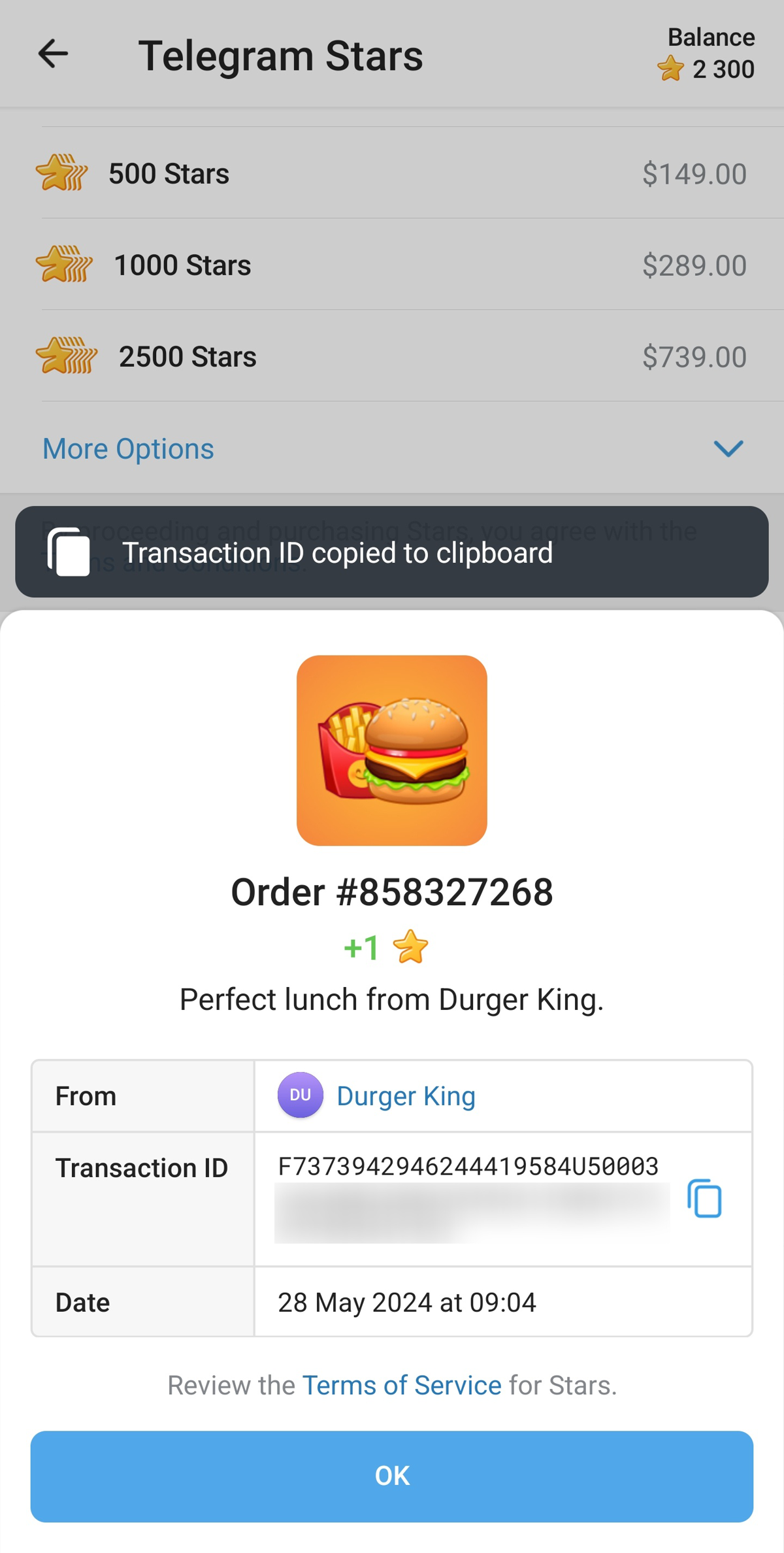784x1553 pixels.
Task: Open the Durger King profile link
Action: click(x=405, y=1096)
